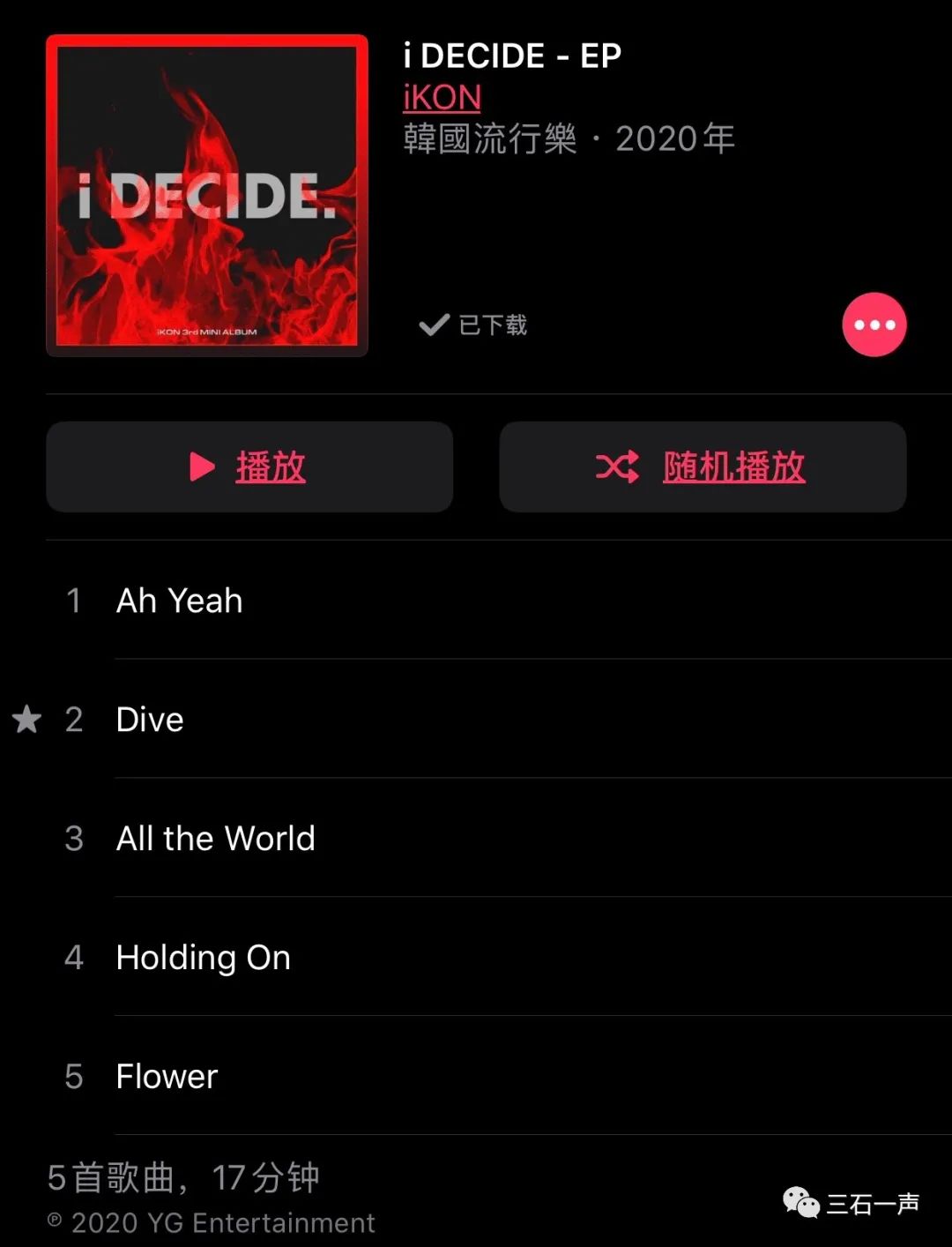
Task: Play the track Flower
Action: point(166,1077)
